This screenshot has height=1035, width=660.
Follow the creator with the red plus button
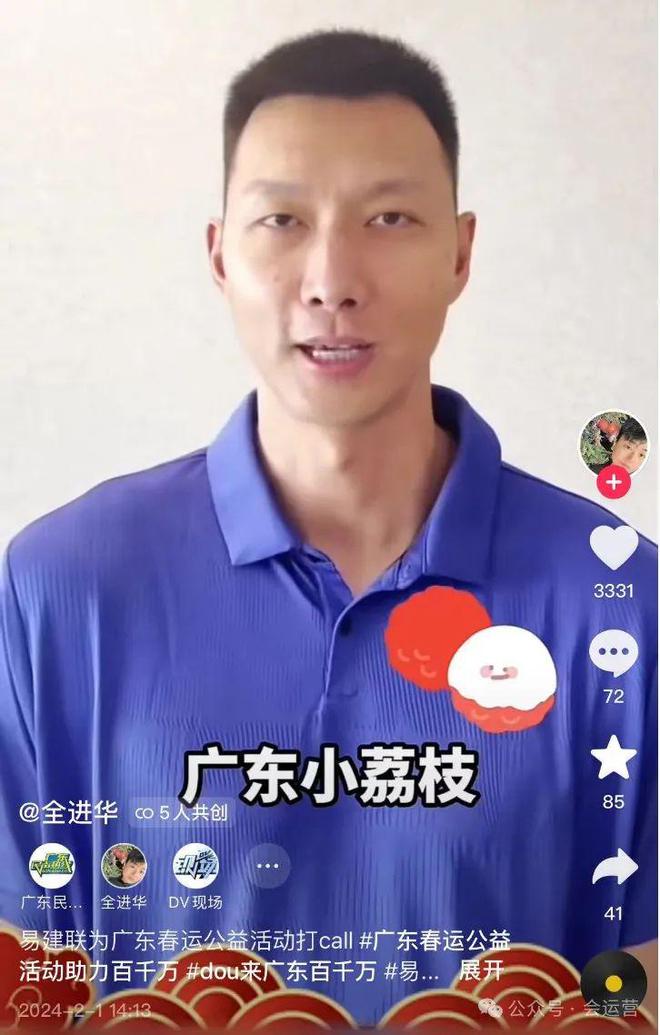(x=613, y=483)
